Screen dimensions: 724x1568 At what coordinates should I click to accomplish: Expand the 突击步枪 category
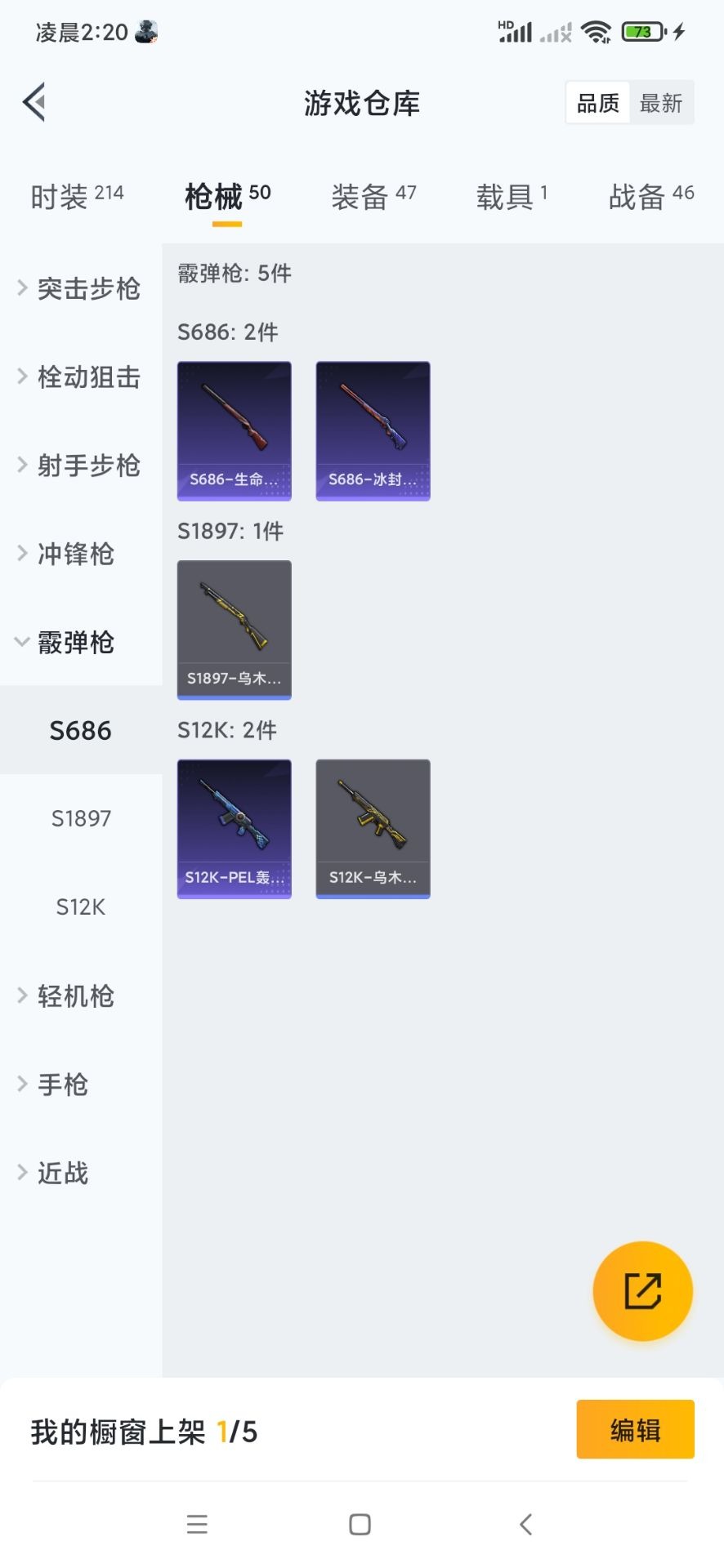(x=80, y=288)
